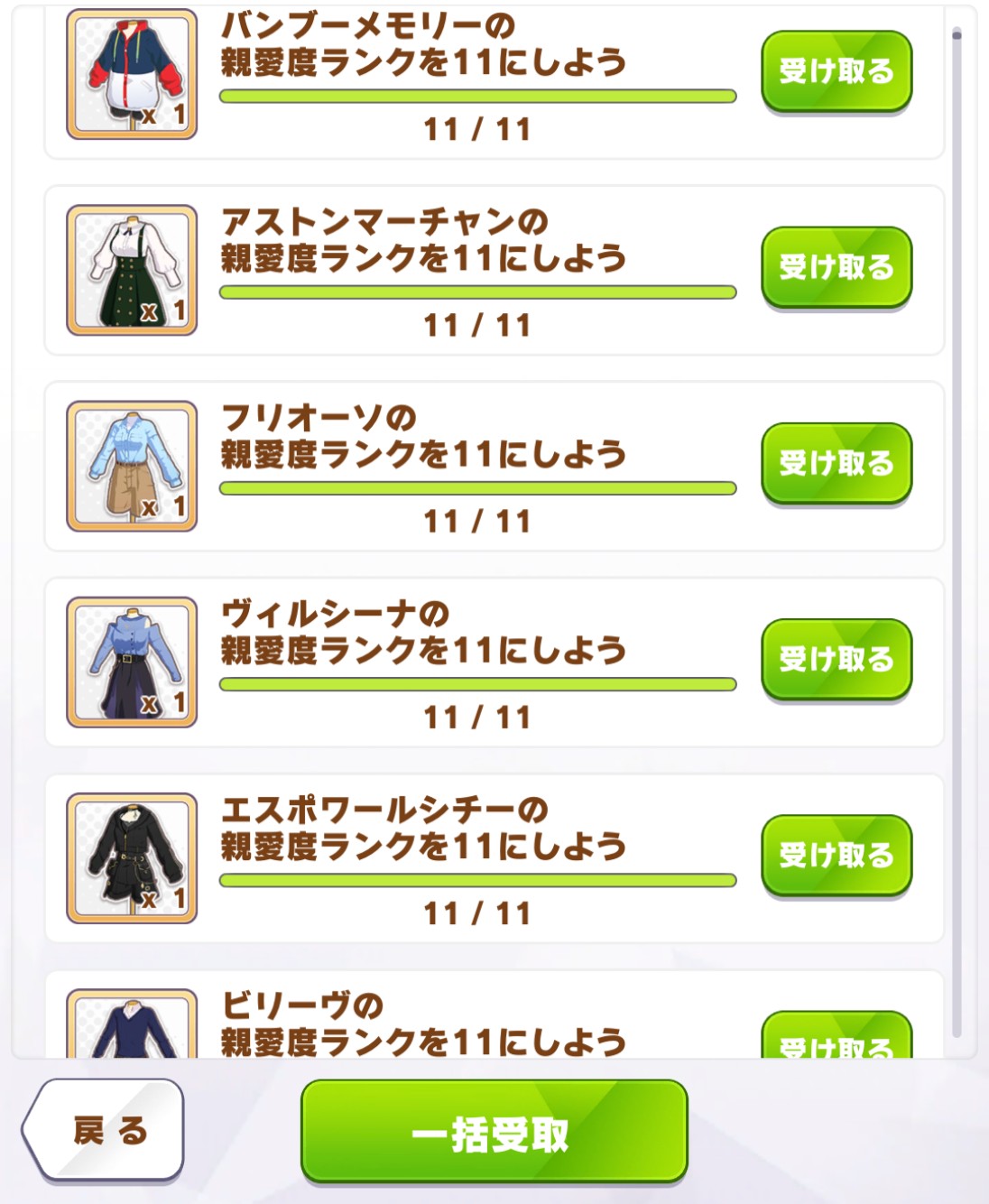View フリオーソ's blue shirt outfit icon
Image resolution: width=989 pixels, height=1204 pixels.
point(132,466)
